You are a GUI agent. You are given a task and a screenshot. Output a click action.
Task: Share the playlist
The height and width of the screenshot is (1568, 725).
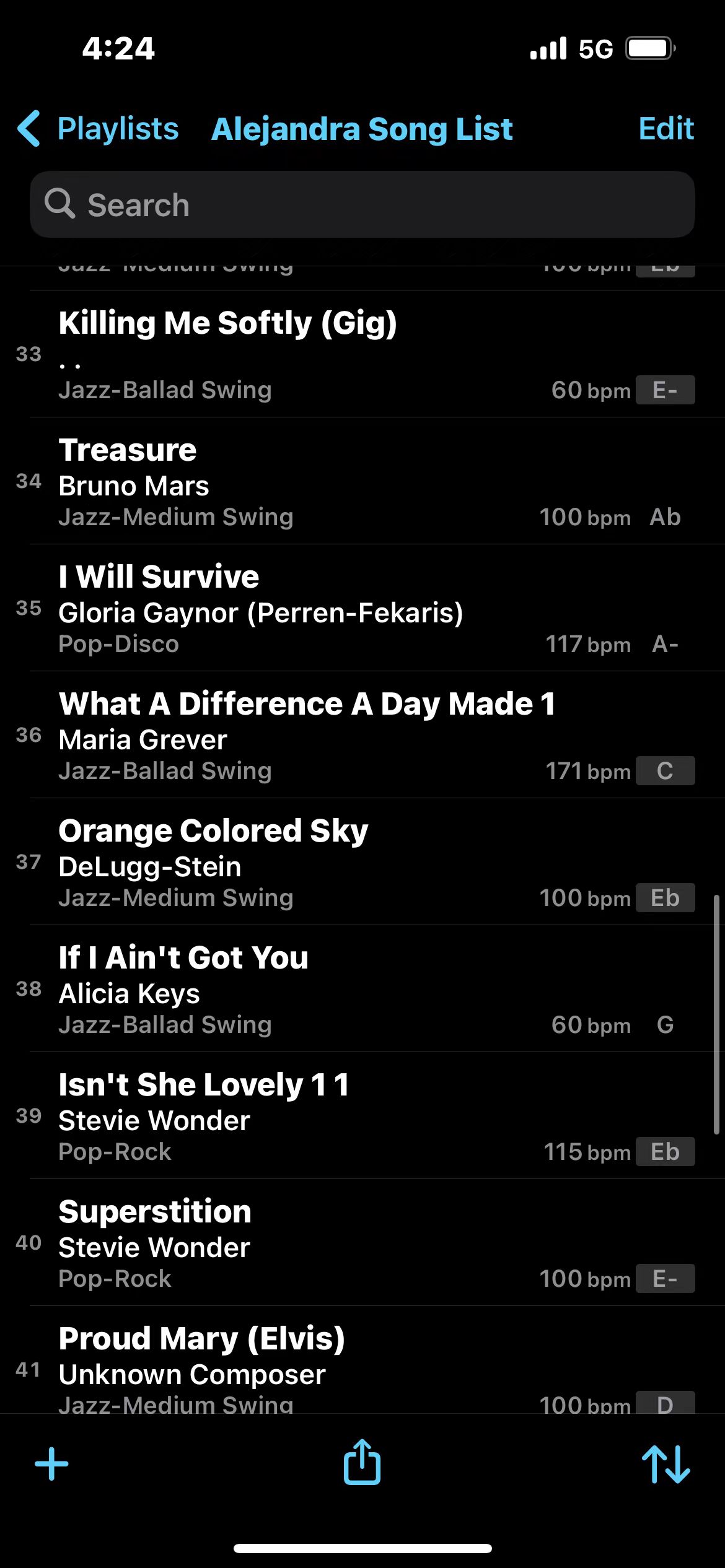(x=362, y=1462)
